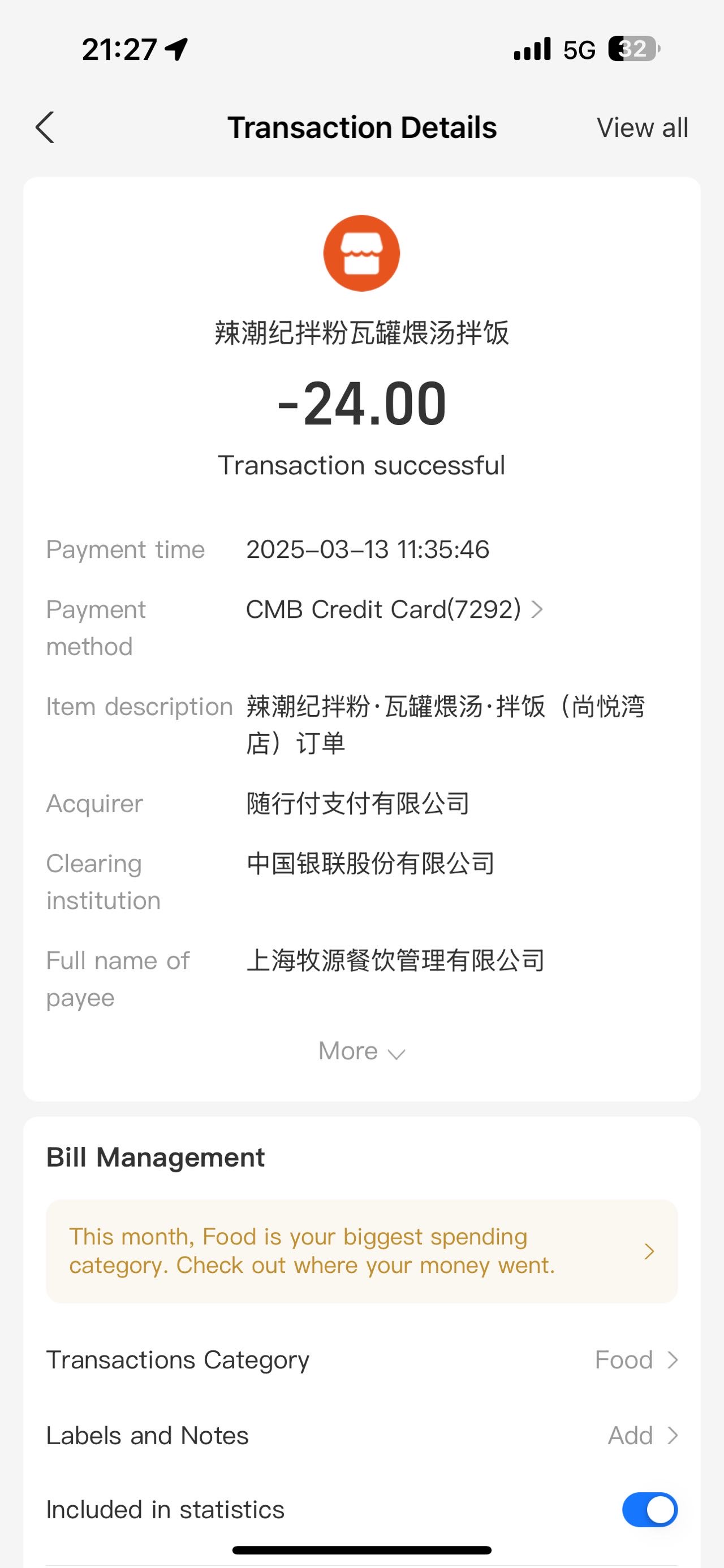724x1568 pixels.
Task: Expand More transaction details
Action: click(x=361, y=1051)
